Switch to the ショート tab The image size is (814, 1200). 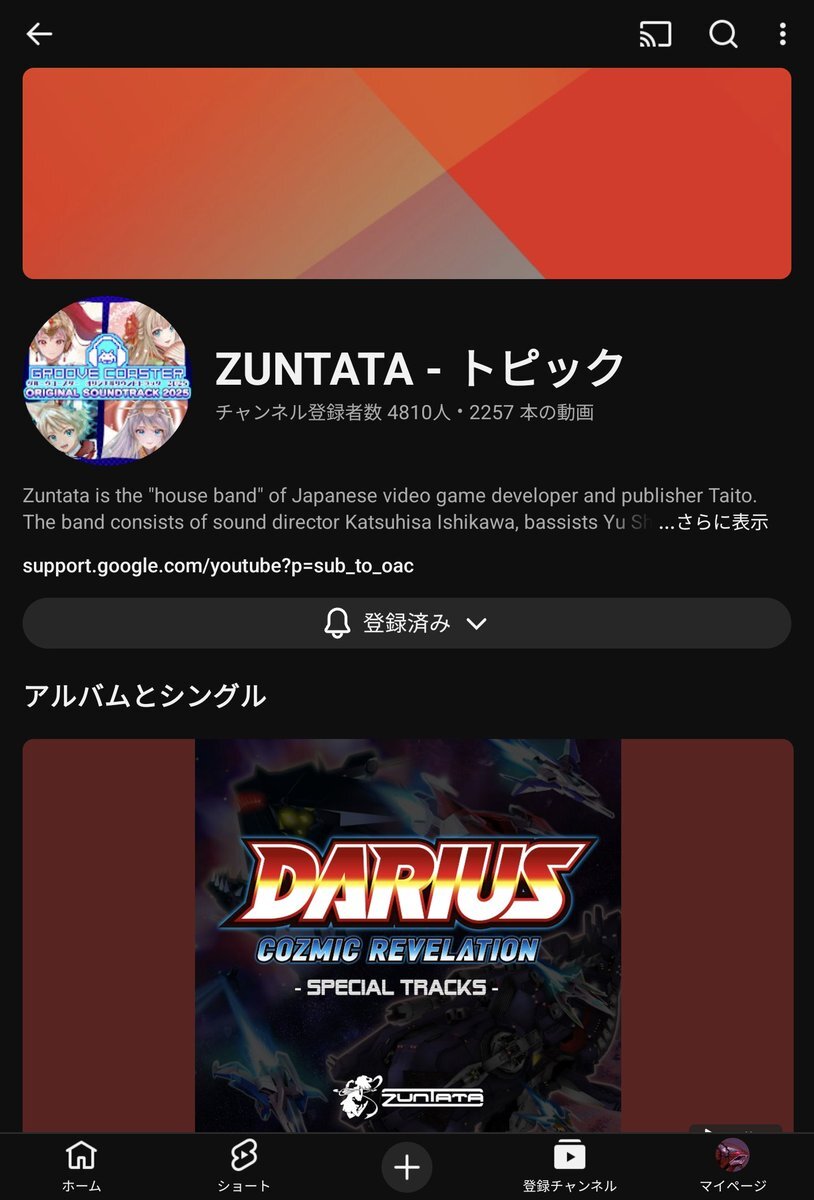(x=244, y=1165)
